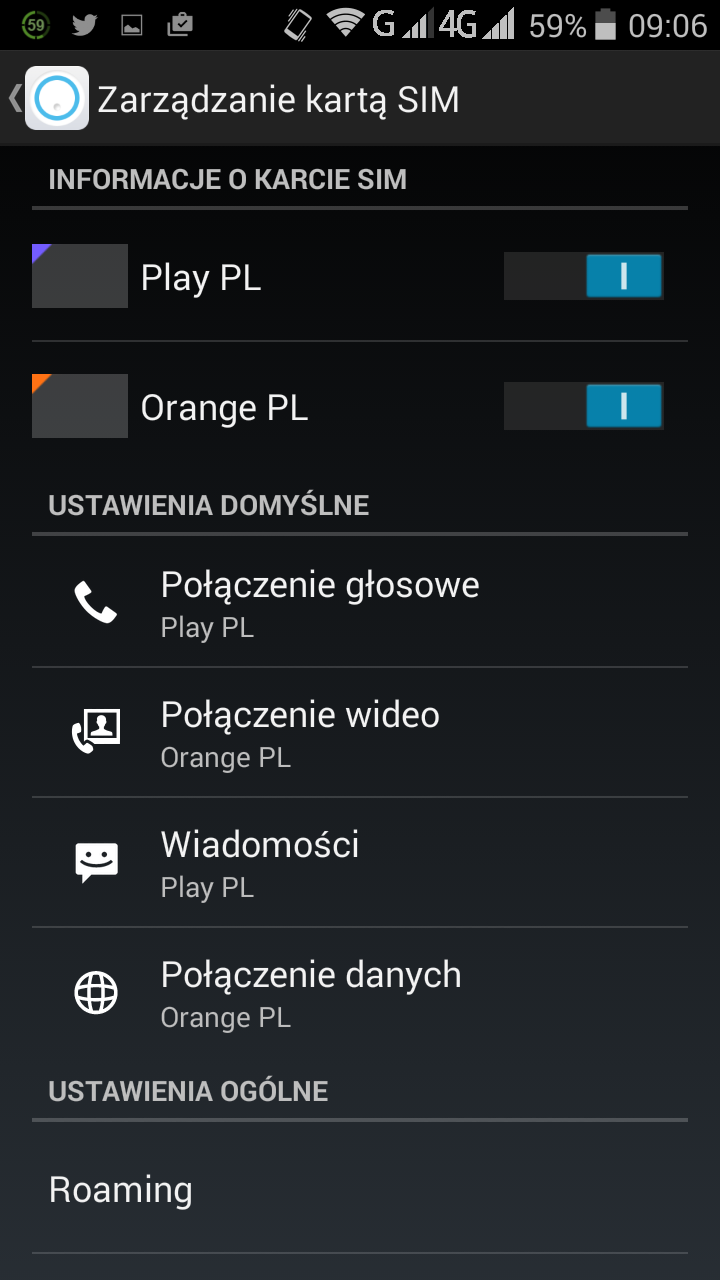Open Roaming settings
This screenshot has height=1280, width=720.
(x=360, y=1189)
